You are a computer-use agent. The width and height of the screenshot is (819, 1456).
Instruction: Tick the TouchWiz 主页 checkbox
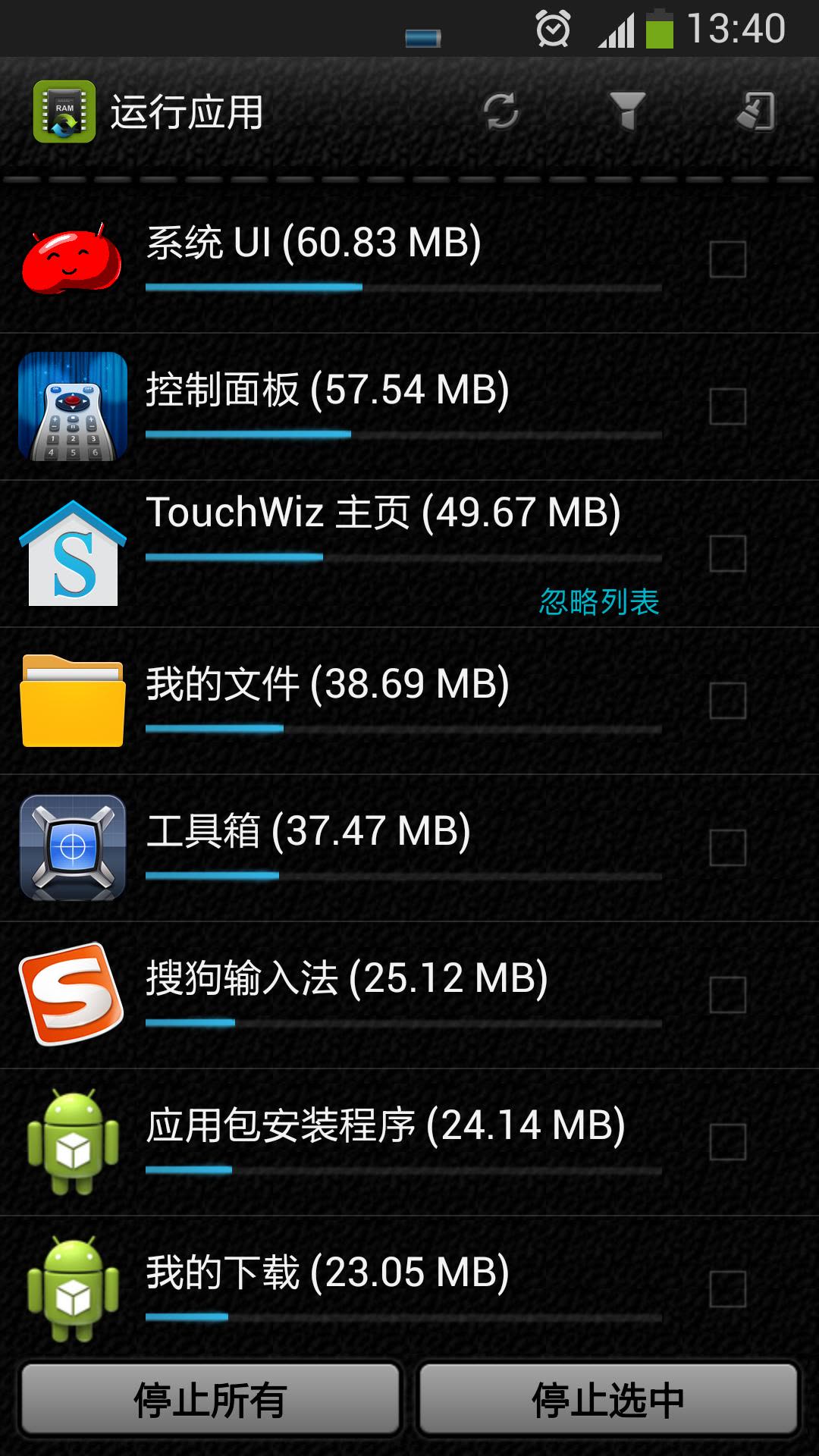click(x=727, y=553)
